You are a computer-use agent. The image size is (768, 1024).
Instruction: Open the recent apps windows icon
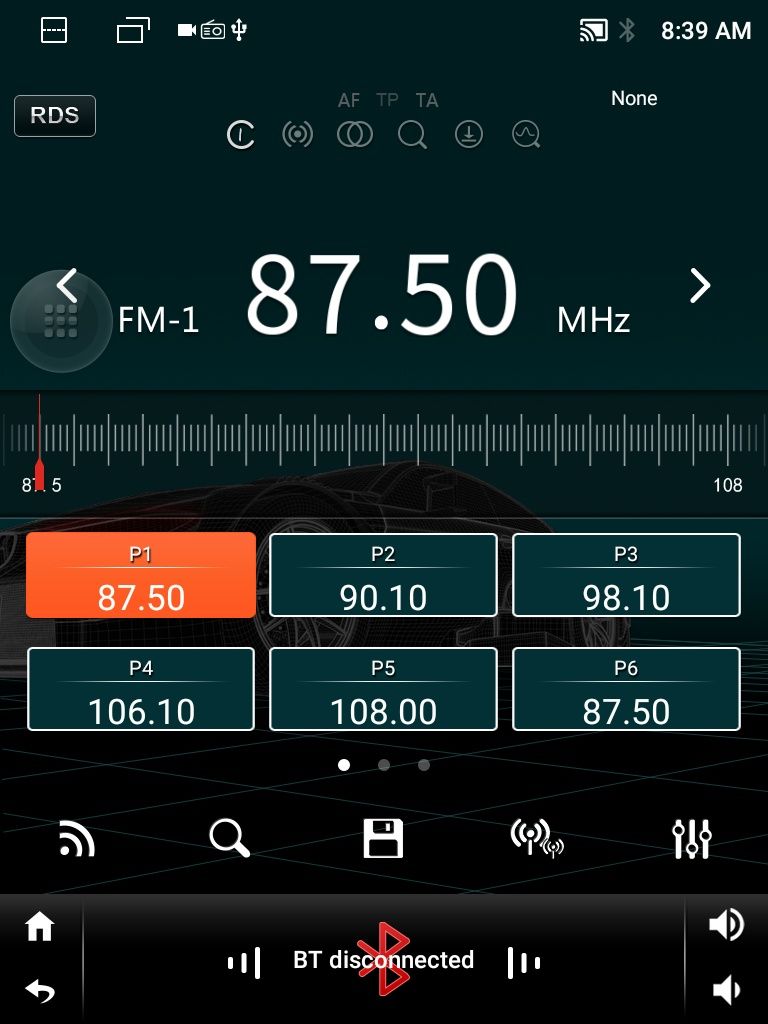pos(132,31)
